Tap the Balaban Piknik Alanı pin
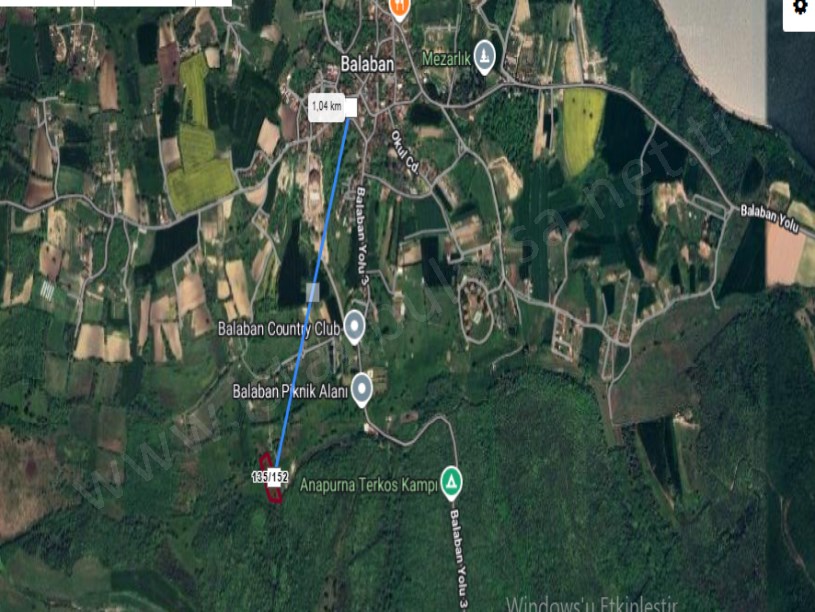The height and width of the screenshot is (612, 815). 361,387
